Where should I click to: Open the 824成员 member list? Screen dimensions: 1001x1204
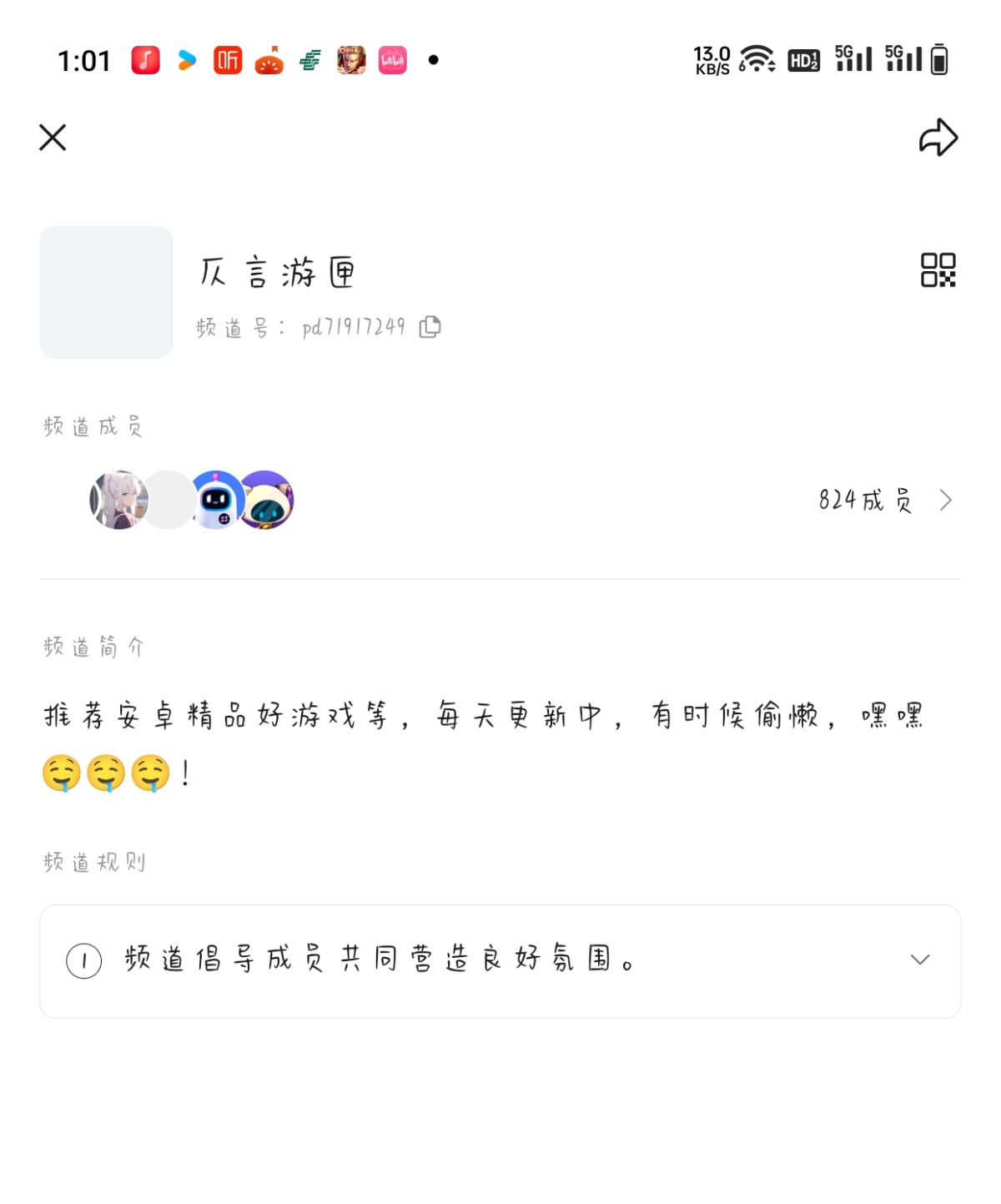click(866, 499)
